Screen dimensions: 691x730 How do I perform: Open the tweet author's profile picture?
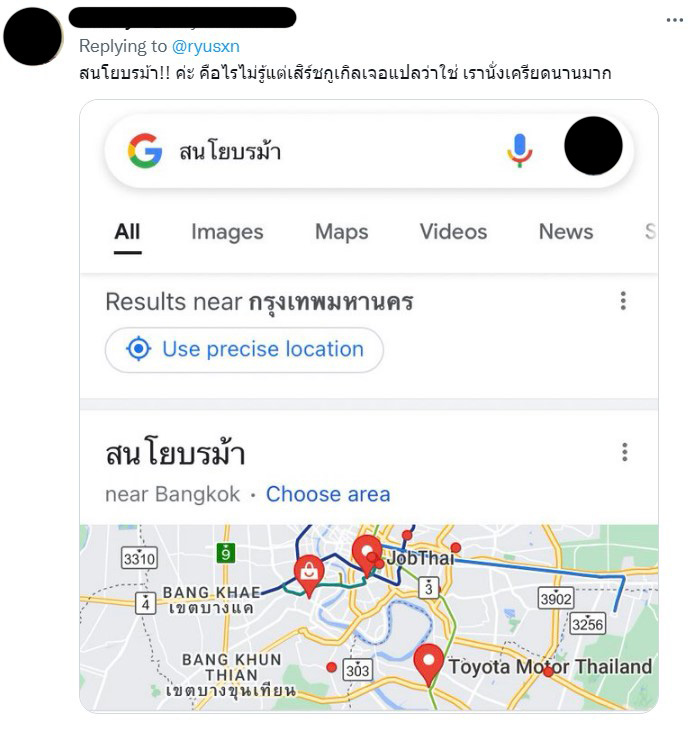coord(33,36)
